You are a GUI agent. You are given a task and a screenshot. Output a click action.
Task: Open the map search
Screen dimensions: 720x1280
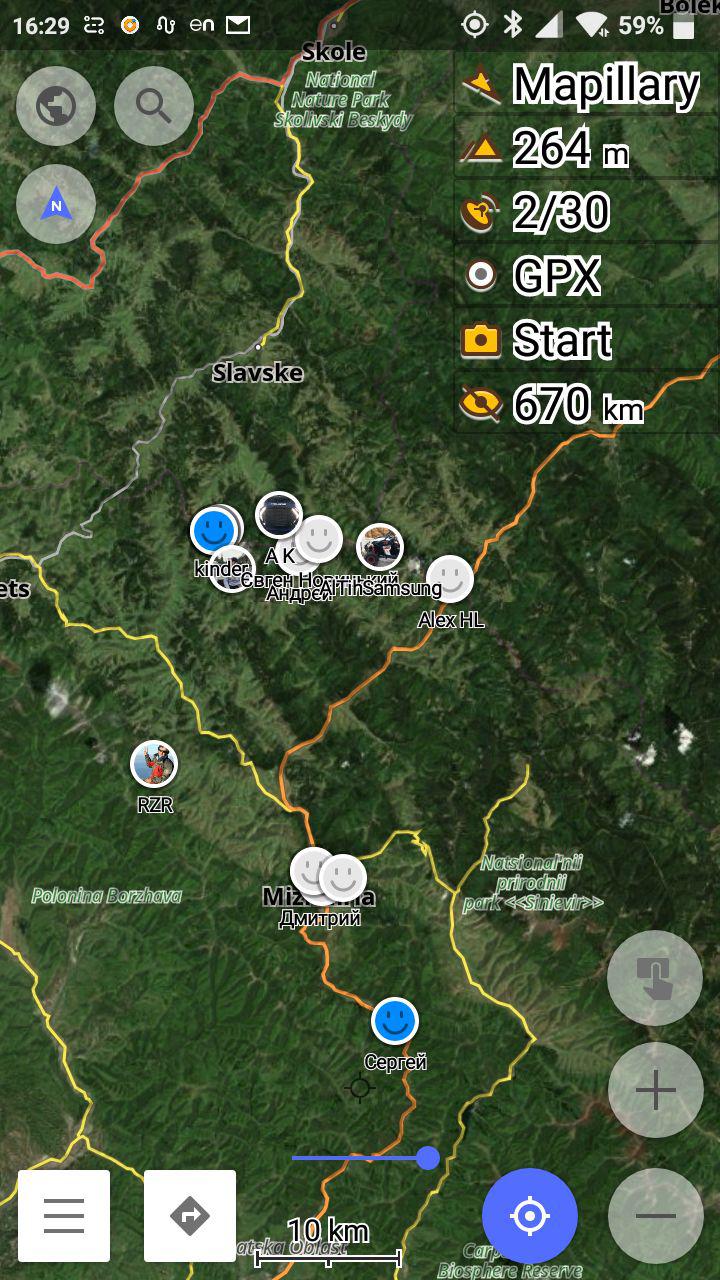(x=153, y=105)
